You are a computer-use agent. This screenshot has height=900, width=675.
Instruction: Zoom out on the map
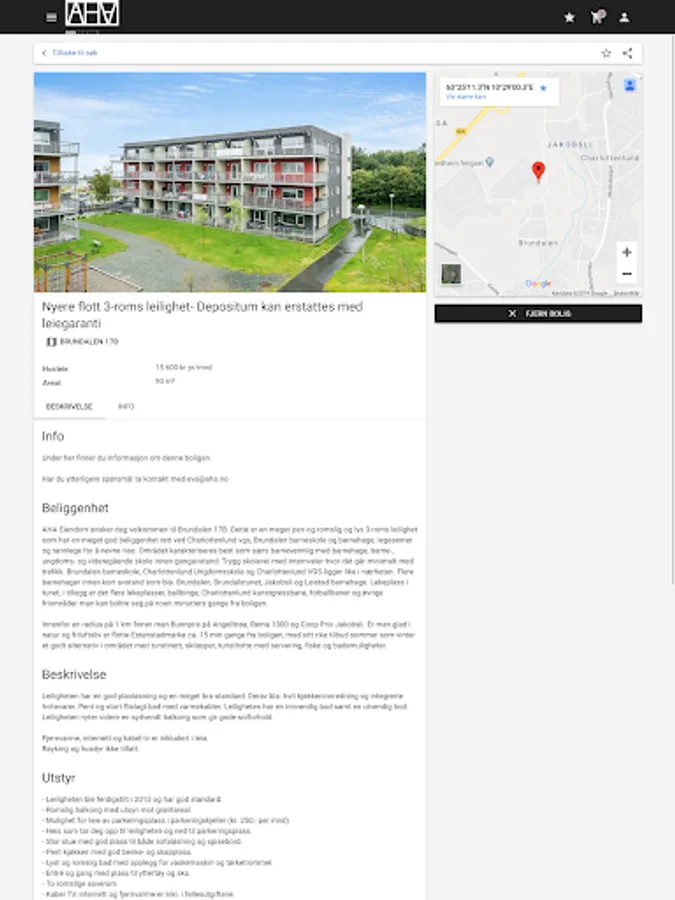click(627, 274)
